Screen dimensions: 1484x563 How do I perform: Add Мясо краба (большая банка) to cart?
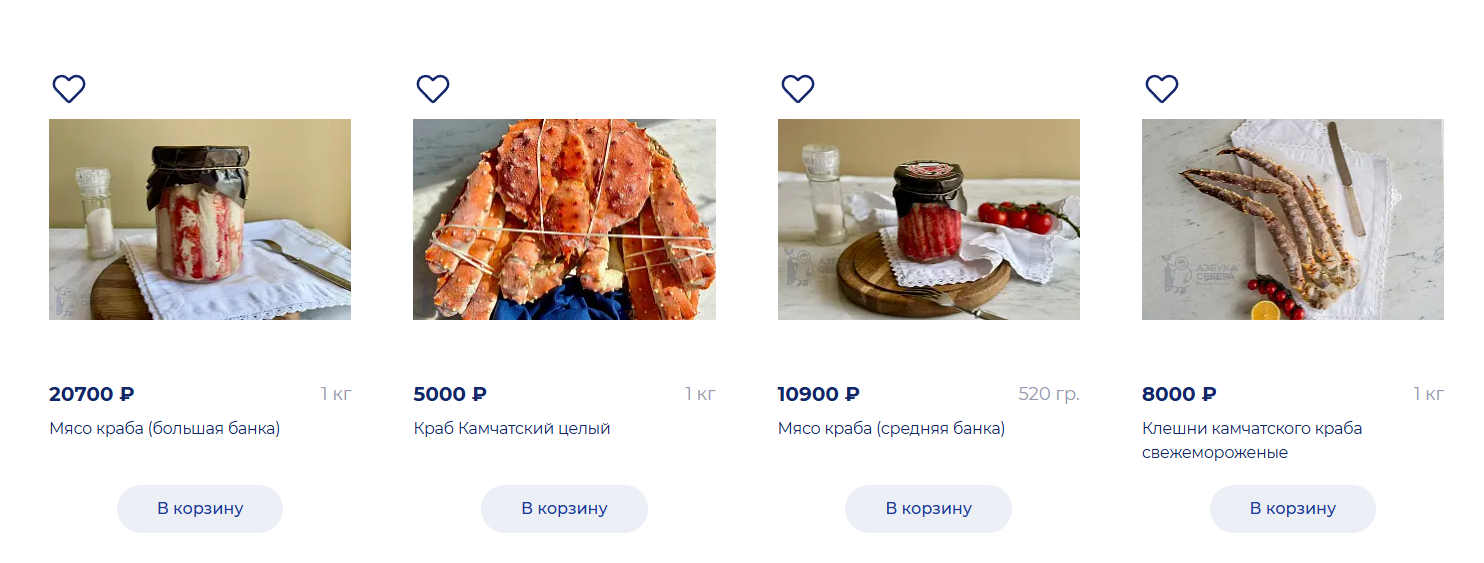200,508
